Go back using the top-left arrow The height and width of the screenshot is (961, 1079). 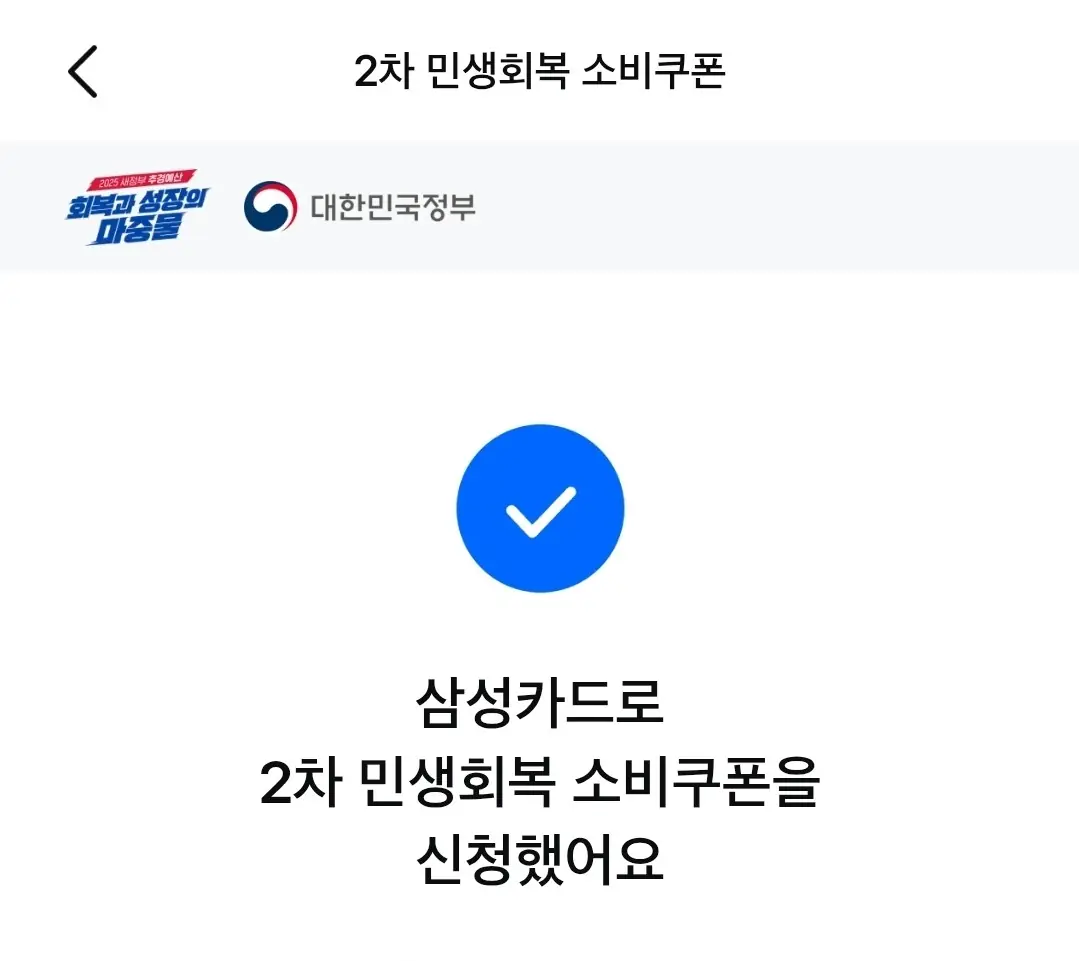tap(83, 72)
